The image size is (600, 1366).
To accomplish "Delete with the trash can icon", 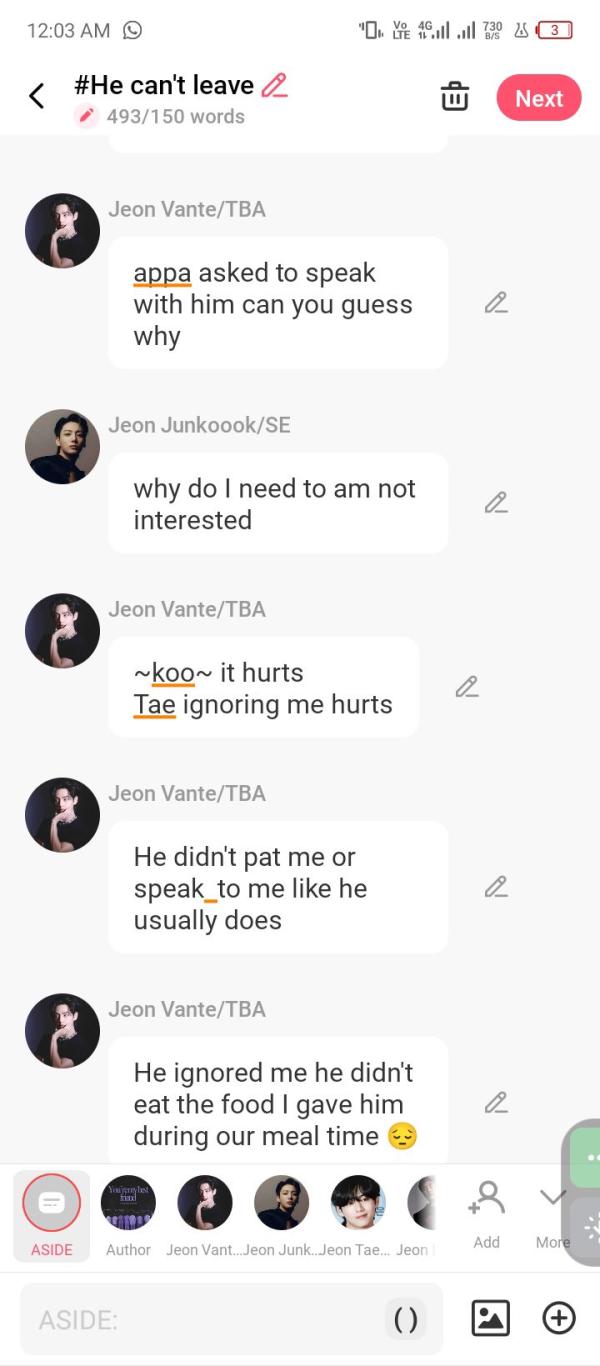I will click(x=455, y=98).
